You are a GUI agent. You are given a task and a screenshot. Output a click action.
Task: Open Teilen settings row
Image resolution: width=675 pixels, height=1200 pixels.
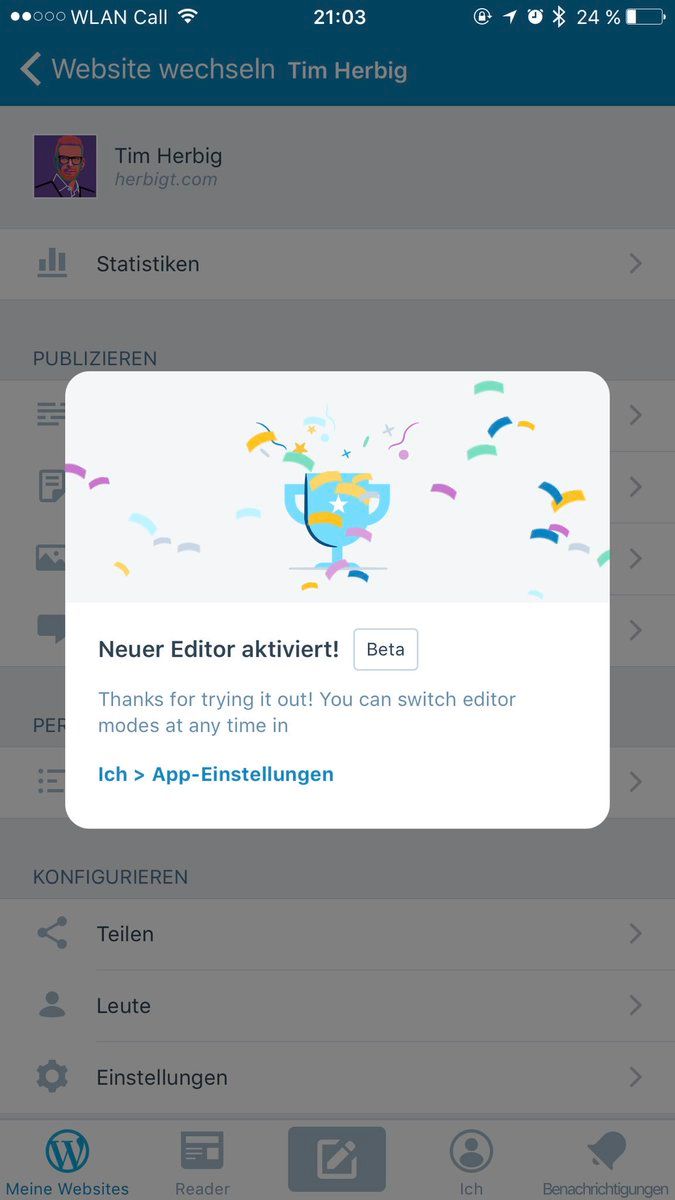(x=337, y=934)
